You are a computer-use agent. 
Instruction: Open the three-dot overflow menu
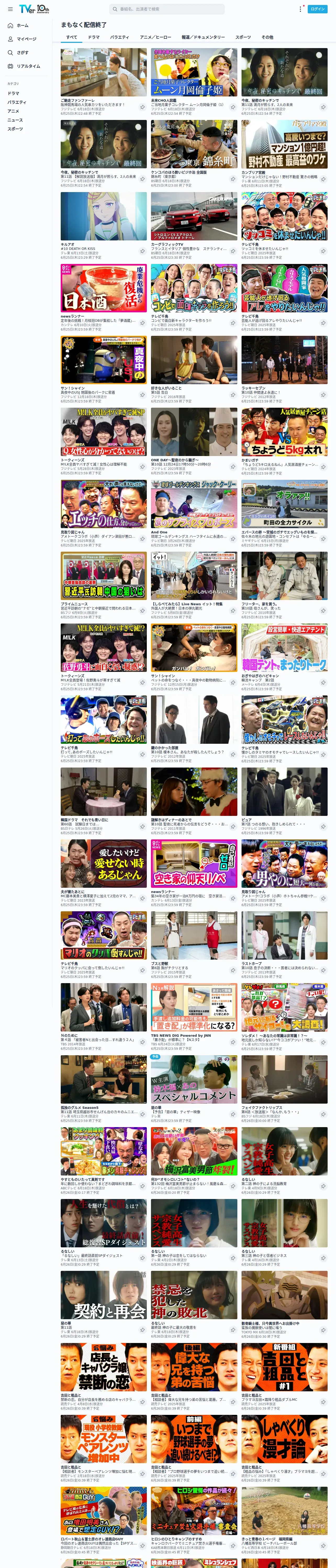pyautogui.click(x=301, y=9)
